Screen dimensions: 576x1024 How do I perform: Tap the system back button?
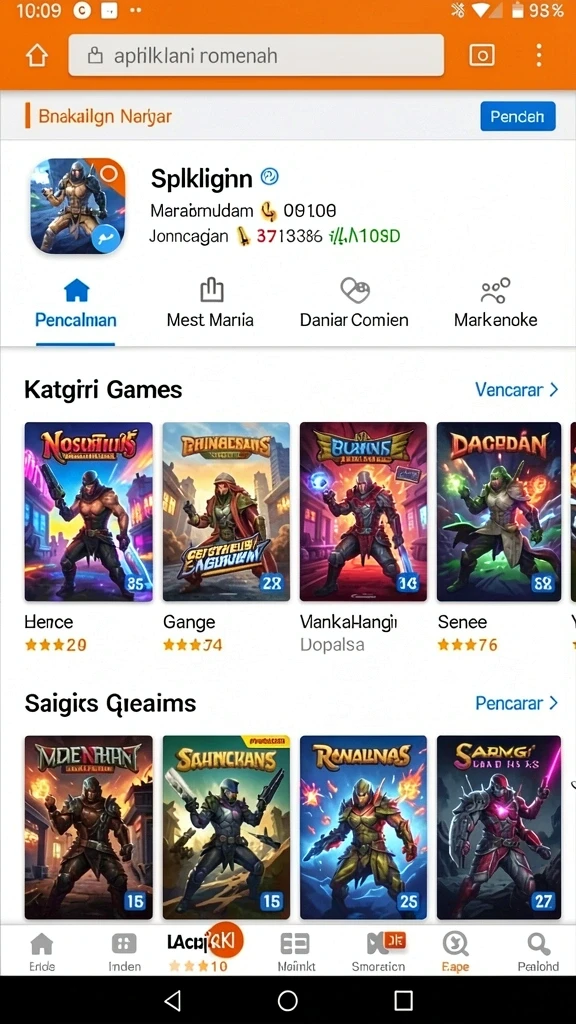172,1000
